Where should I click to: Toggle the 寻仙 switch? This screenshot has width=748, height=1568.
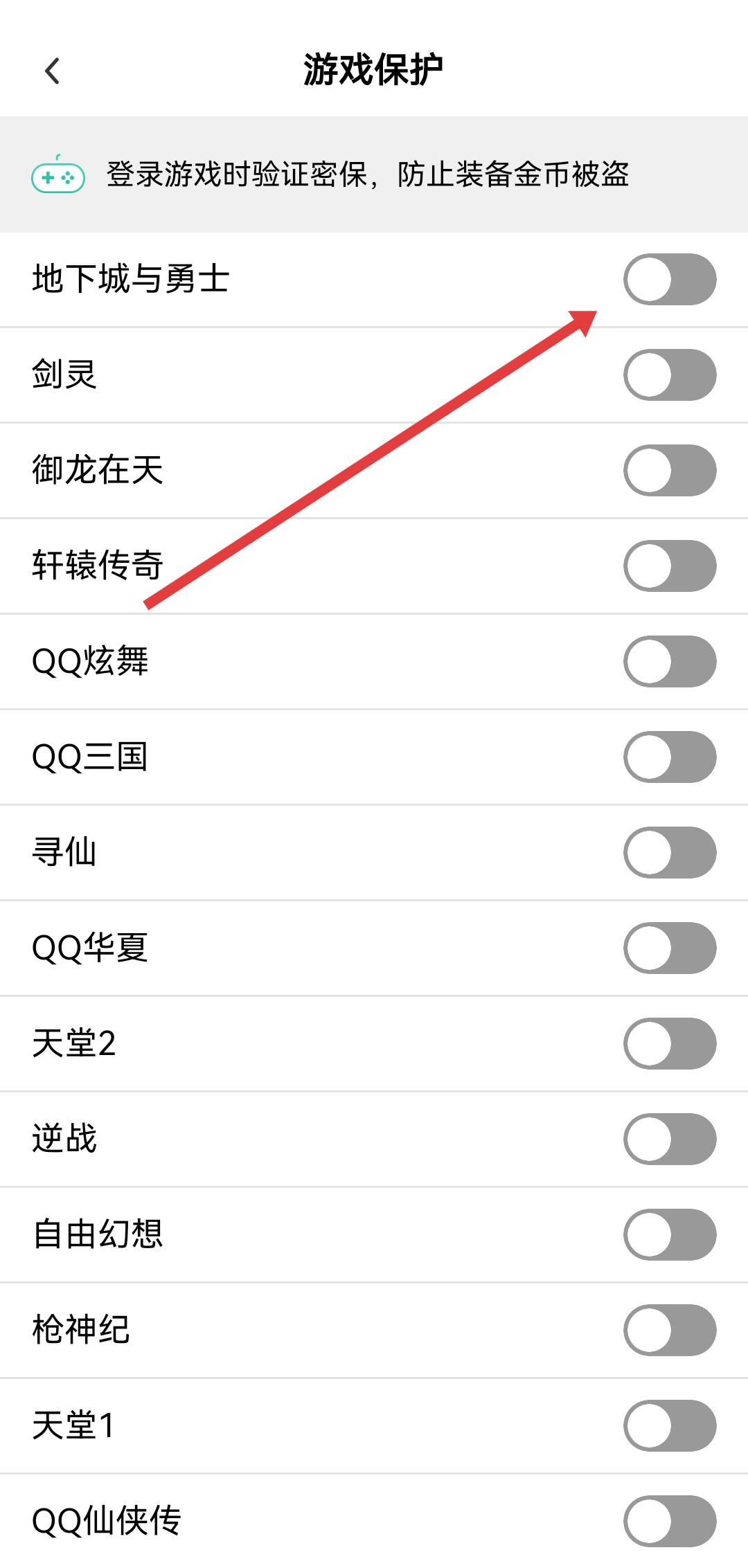coord(669,853)
